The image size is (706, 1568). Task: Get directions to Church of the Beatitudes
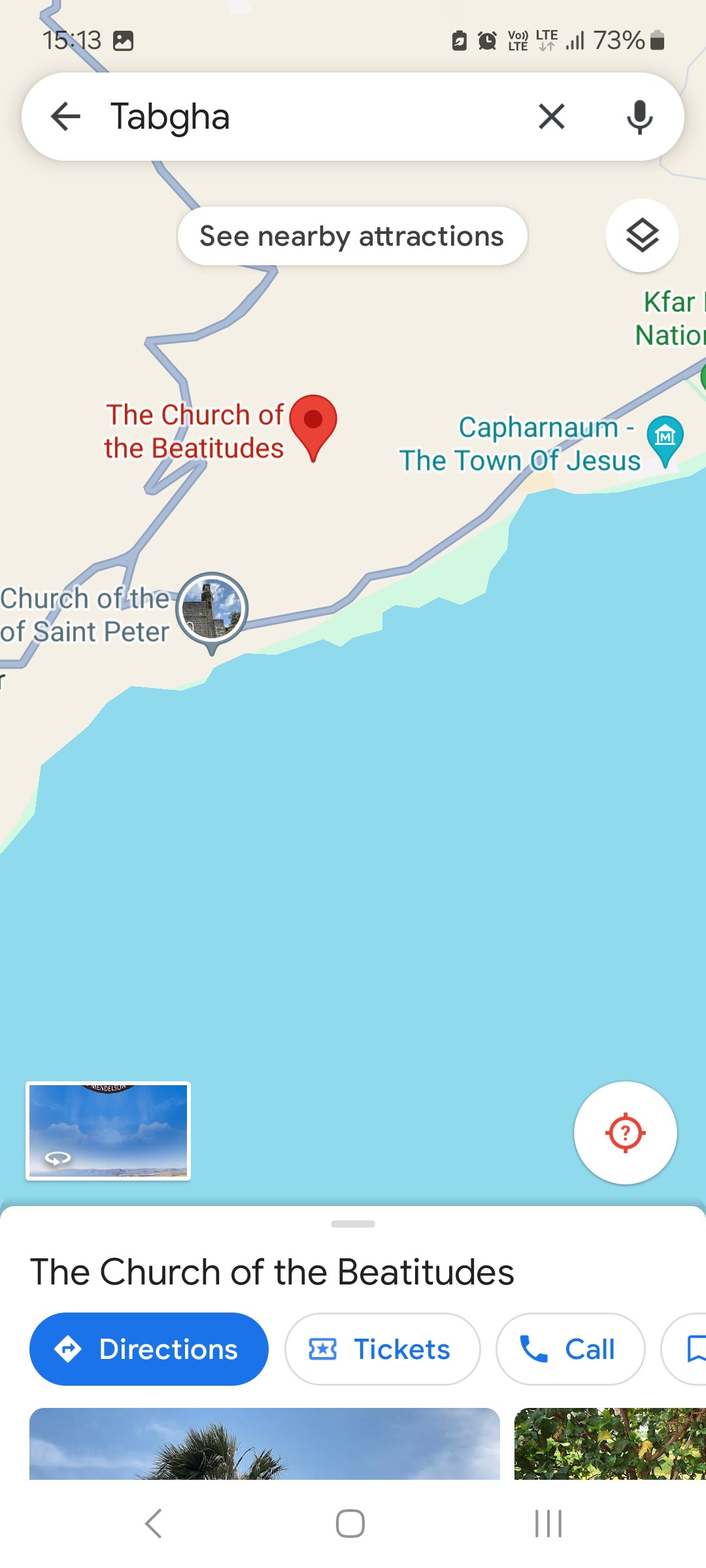tap(149, 1349)
